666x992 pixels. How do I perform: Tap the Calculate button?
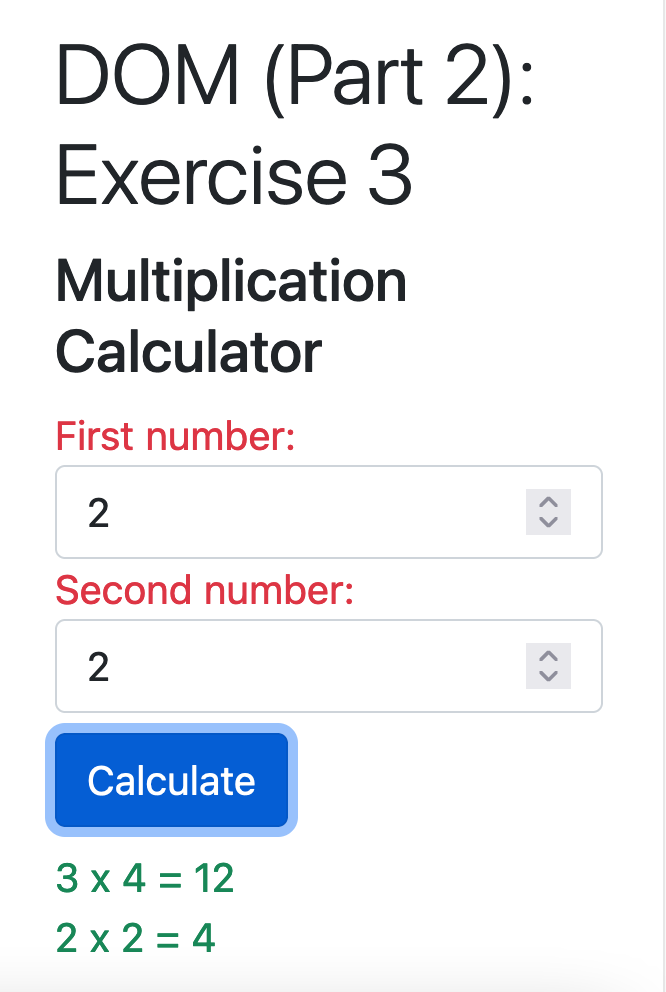click(171, 780)
